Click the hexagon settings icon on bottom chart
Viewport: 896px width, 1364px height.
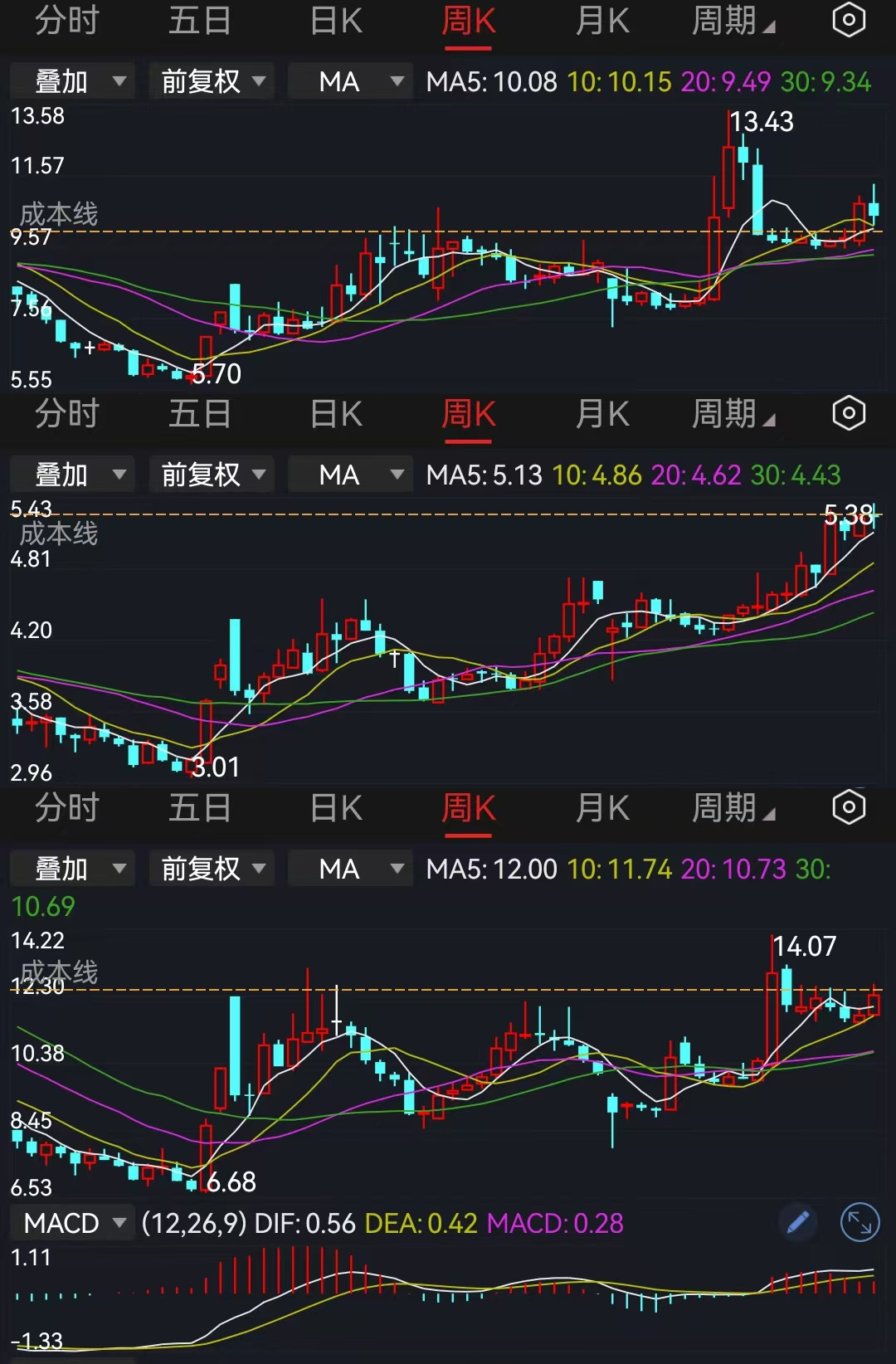pos(848,806)
